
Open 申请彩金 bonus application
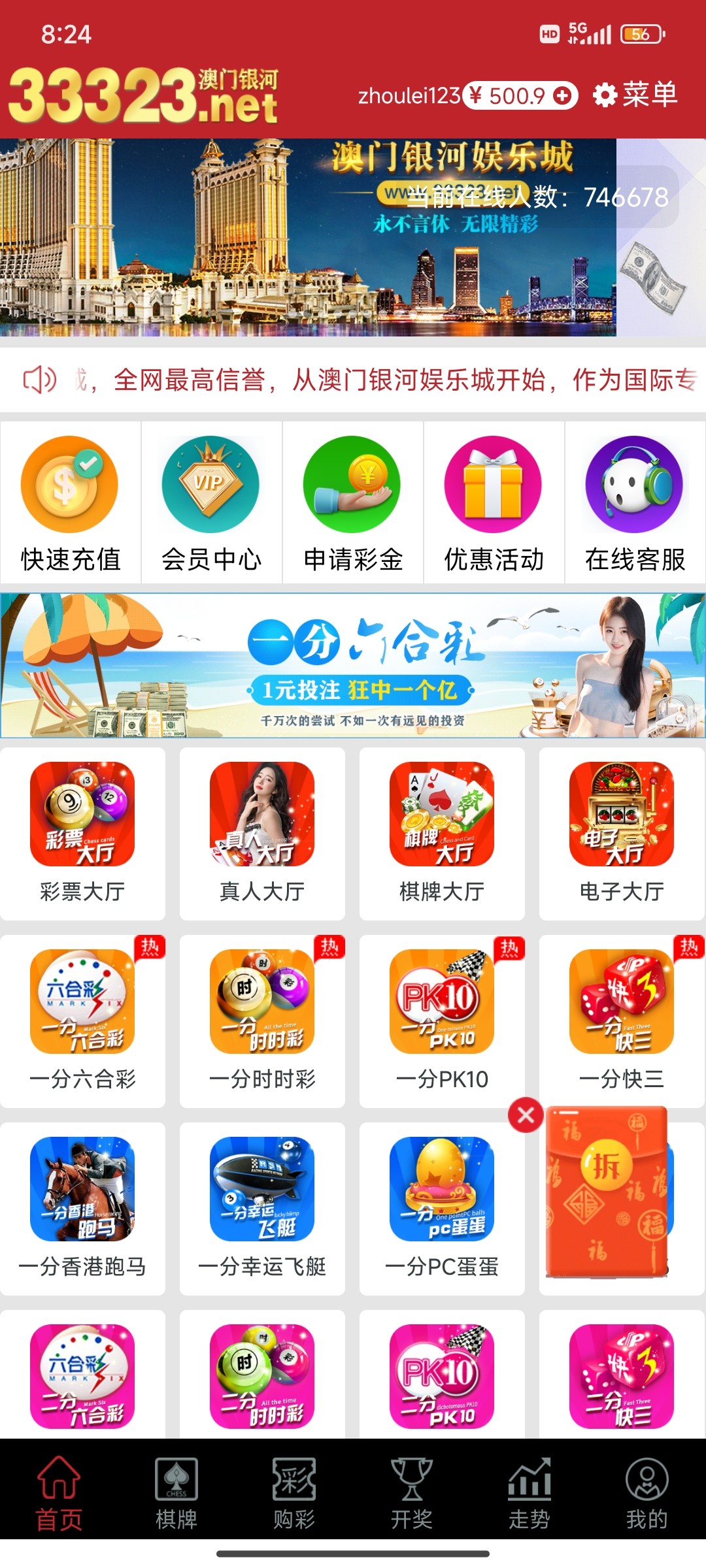tap(353, 503)
